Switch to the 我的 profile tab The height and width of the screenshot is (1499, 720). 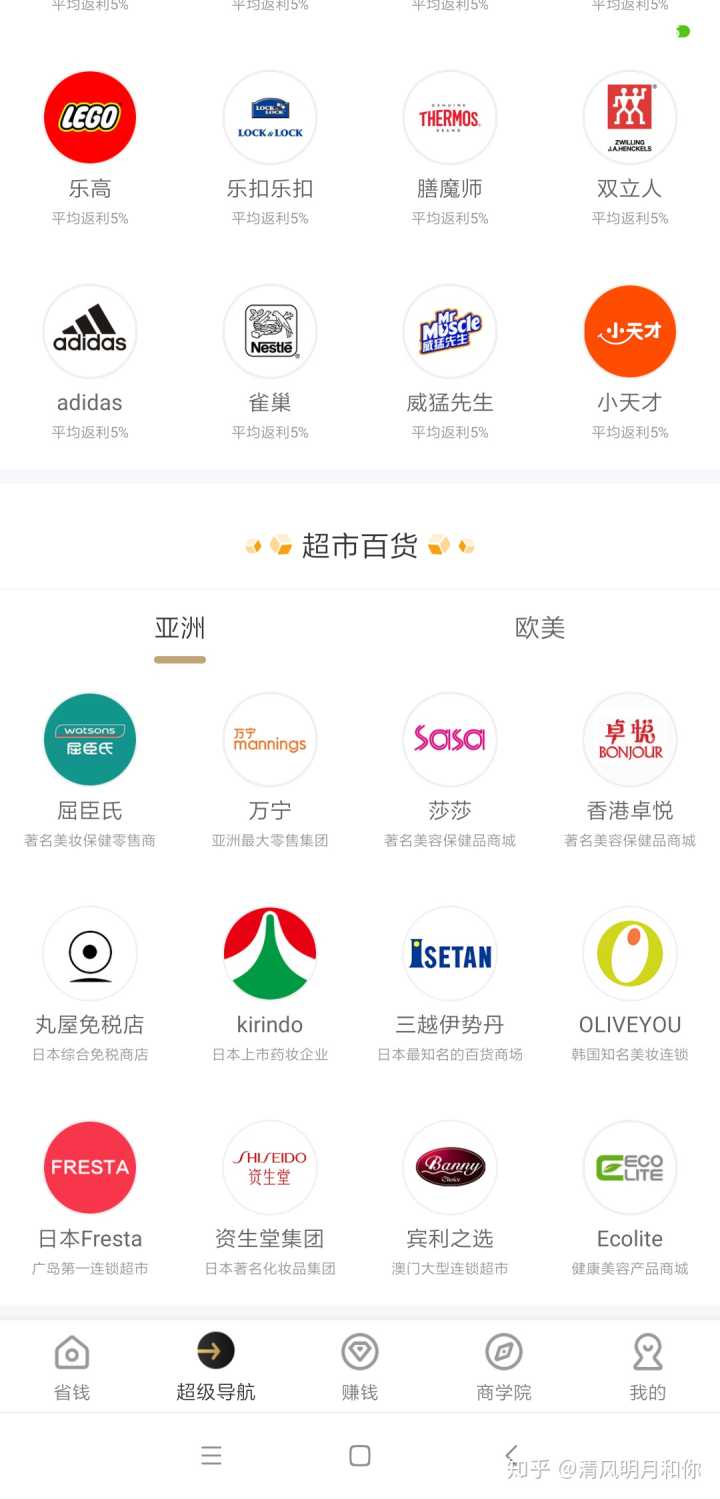(648, 1366)
